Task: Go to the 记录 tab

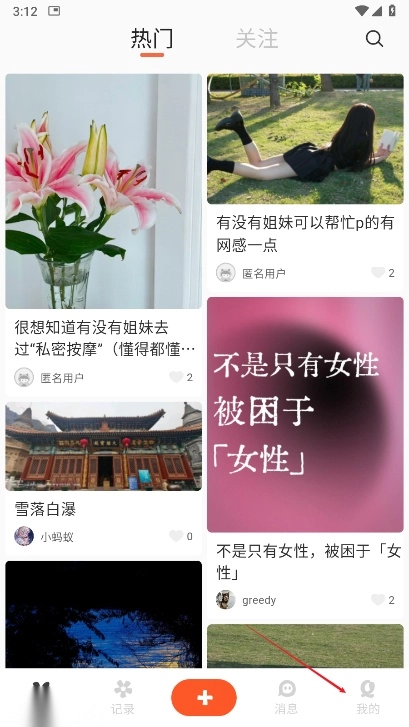Action: point(123,698)
